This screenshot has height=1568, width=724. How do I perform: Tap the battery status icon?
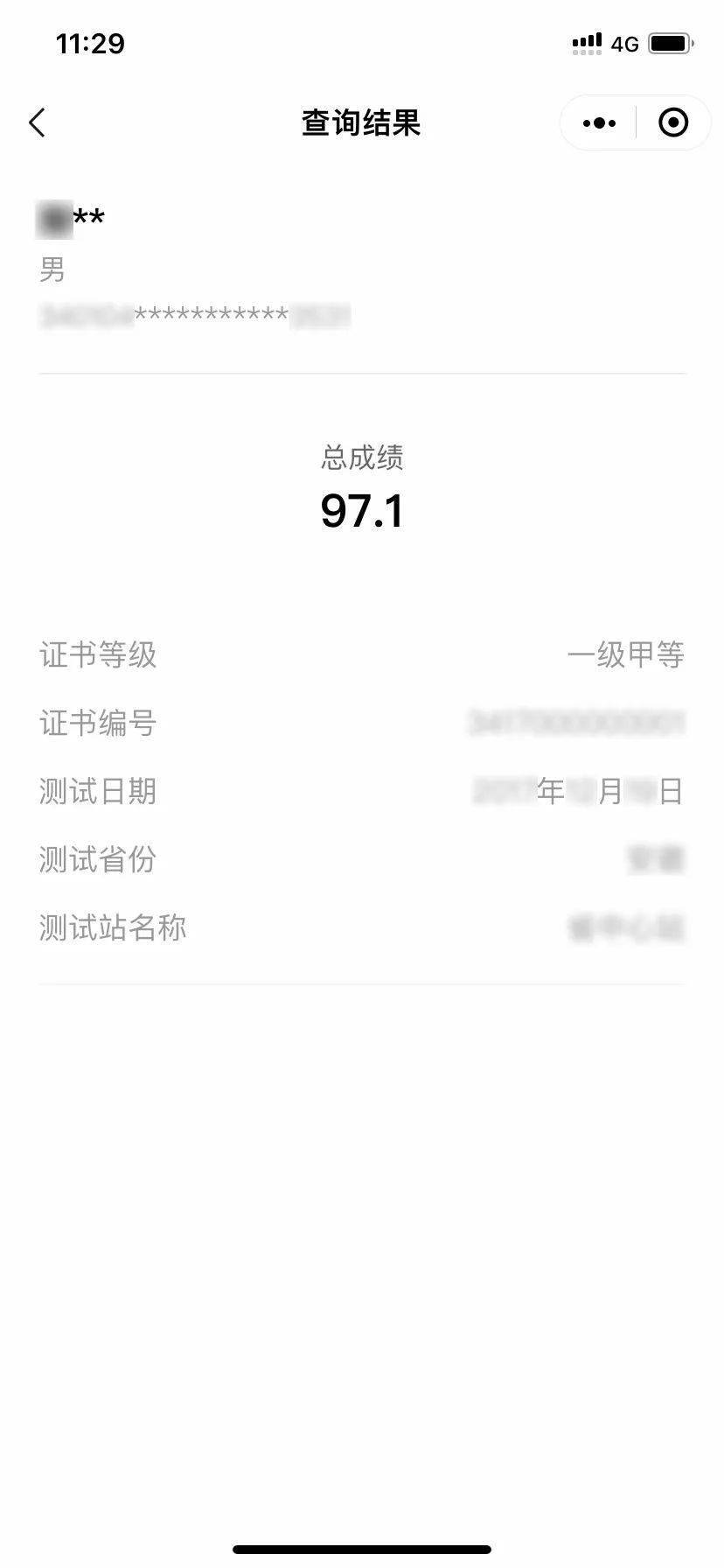669,42
